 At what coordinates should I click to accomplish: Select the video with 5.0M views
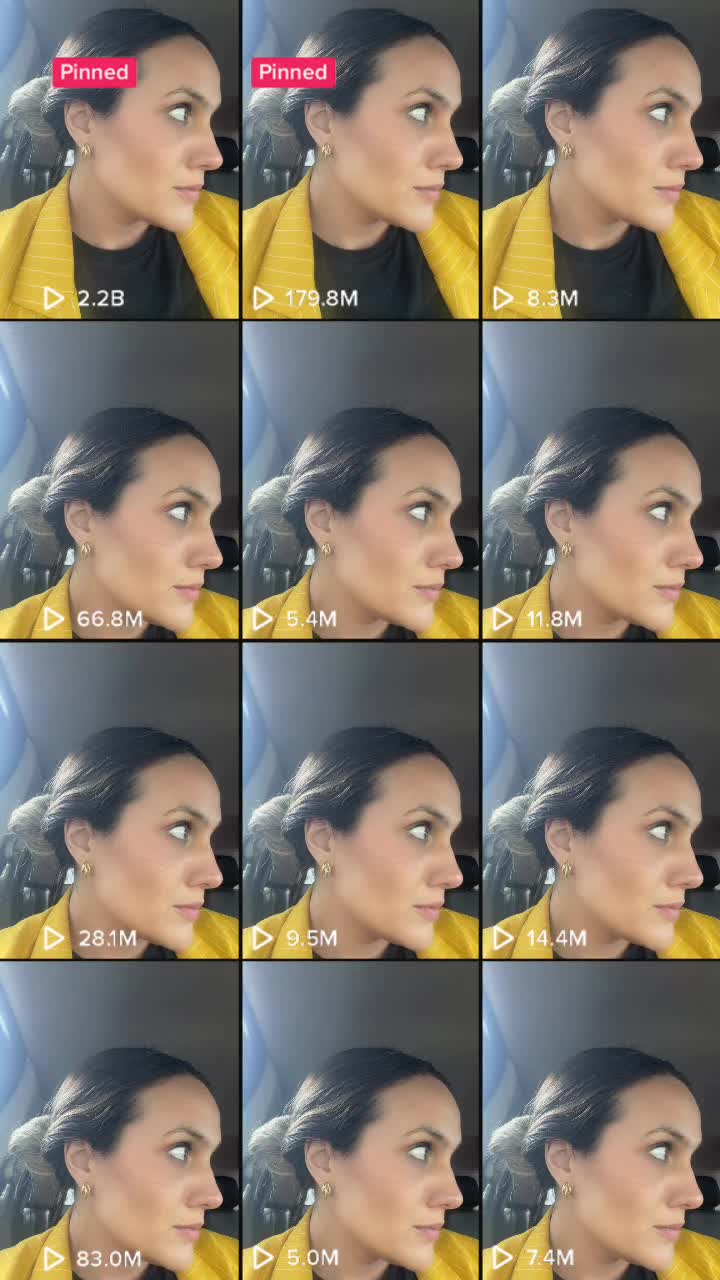pyautogui.click(x=360, y=1120)
